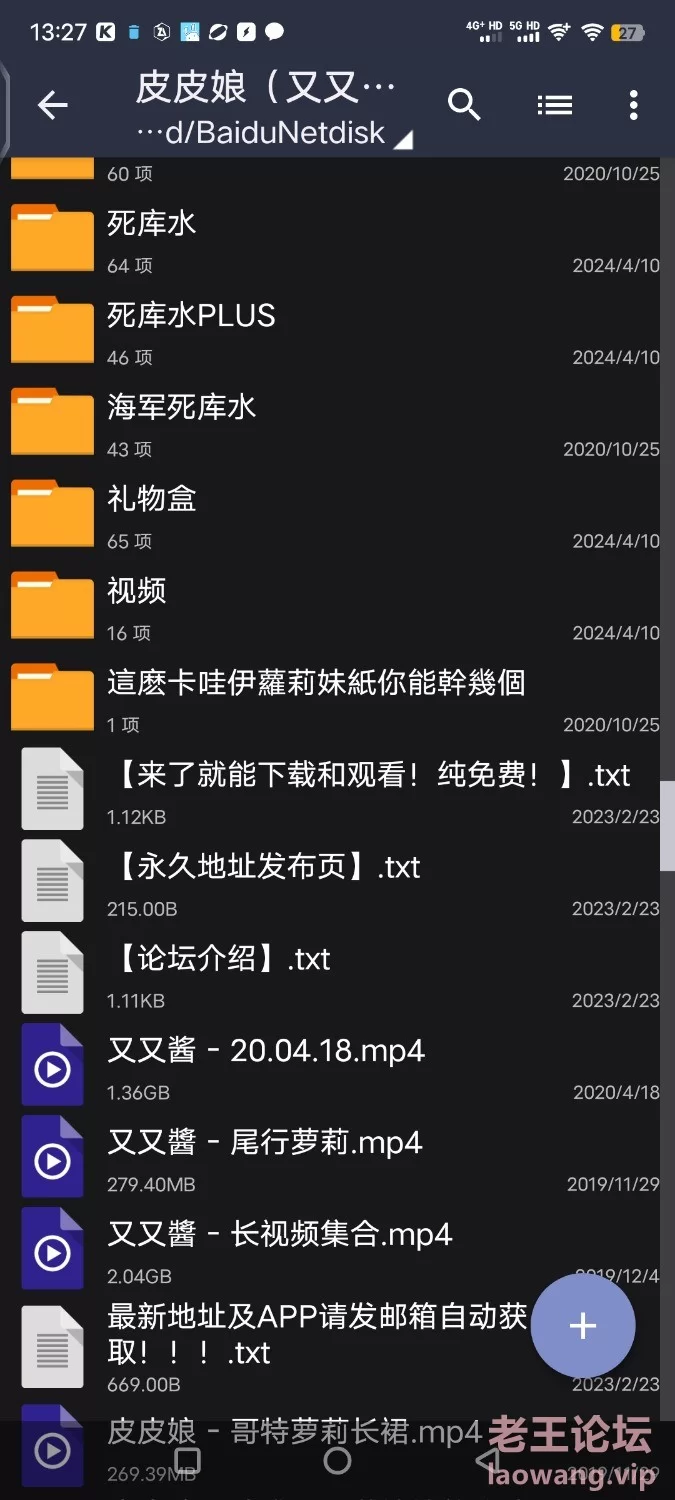The image size is (675, 1500).
Task: Open search in the file list
Action: (x=464, y=105)
